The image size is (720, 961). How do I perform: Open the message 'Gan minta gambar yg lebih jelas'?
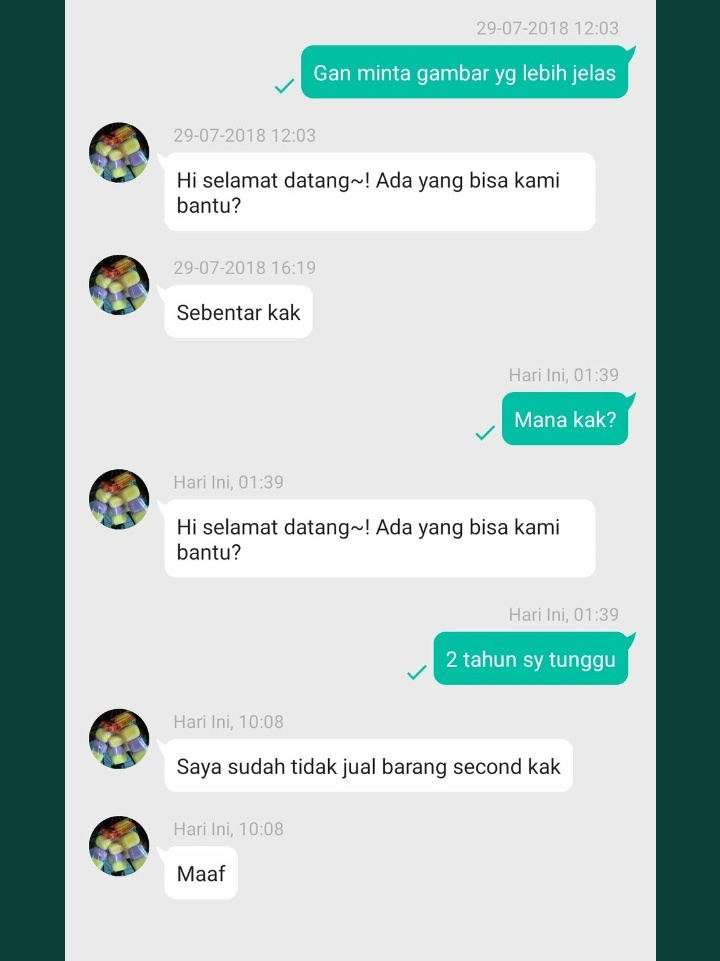pyautogui.click(x=465, y=72)
